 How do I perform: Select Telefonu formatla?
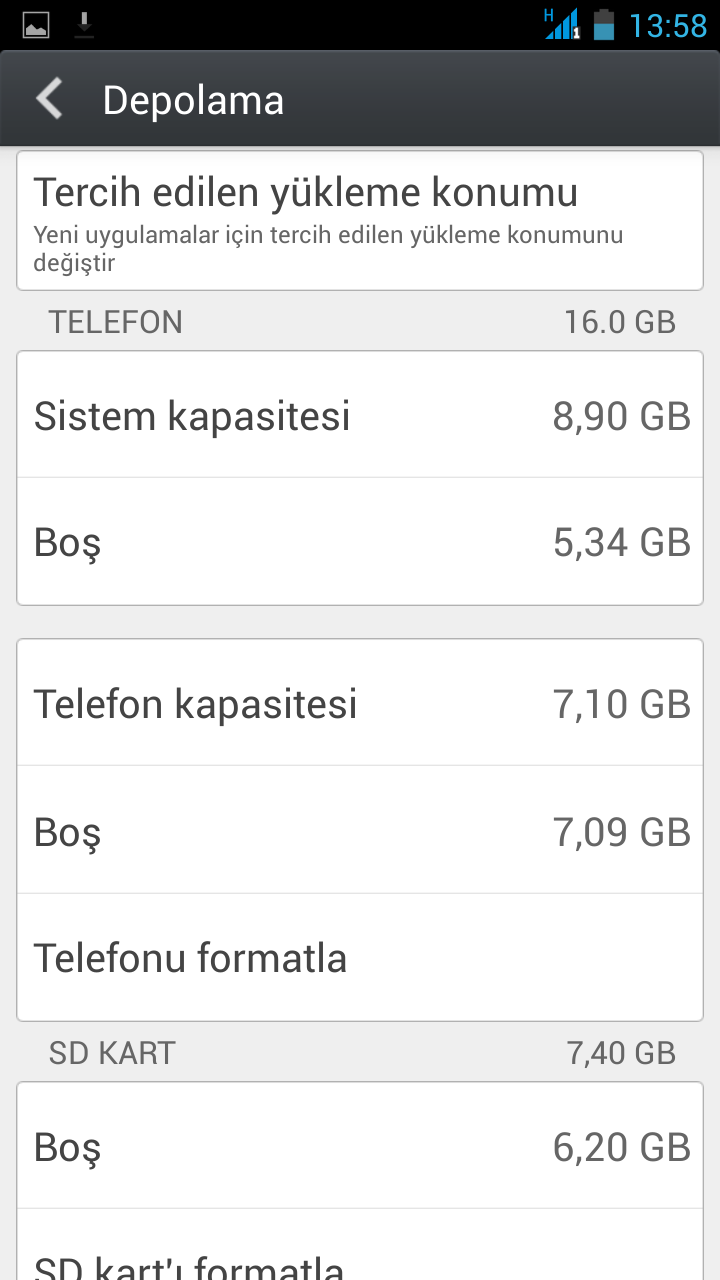pos(360,957)
